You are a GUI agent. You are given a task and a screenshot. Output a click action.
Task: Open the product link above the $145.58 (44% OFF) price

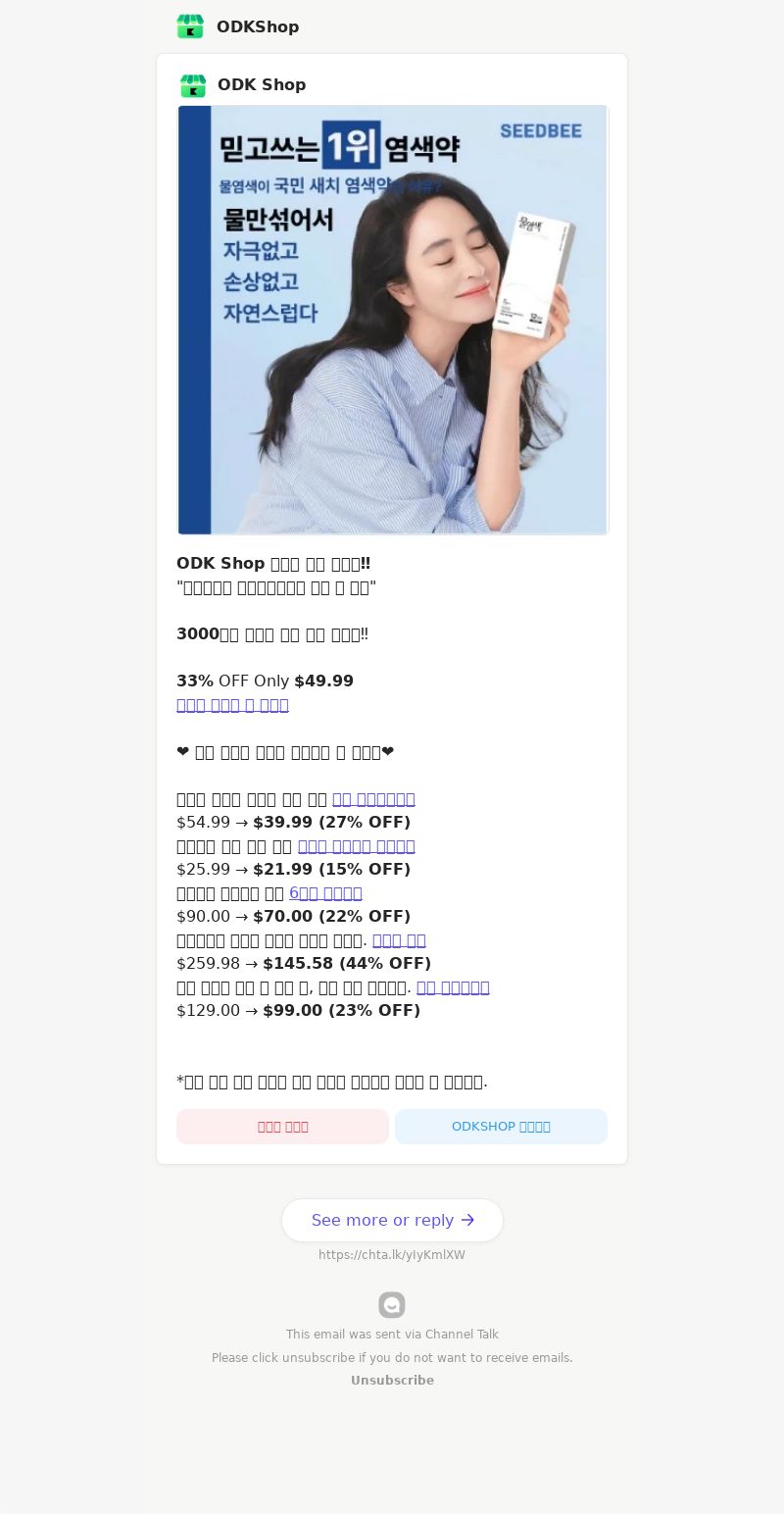pyautogui.click(x=399, y=940)
